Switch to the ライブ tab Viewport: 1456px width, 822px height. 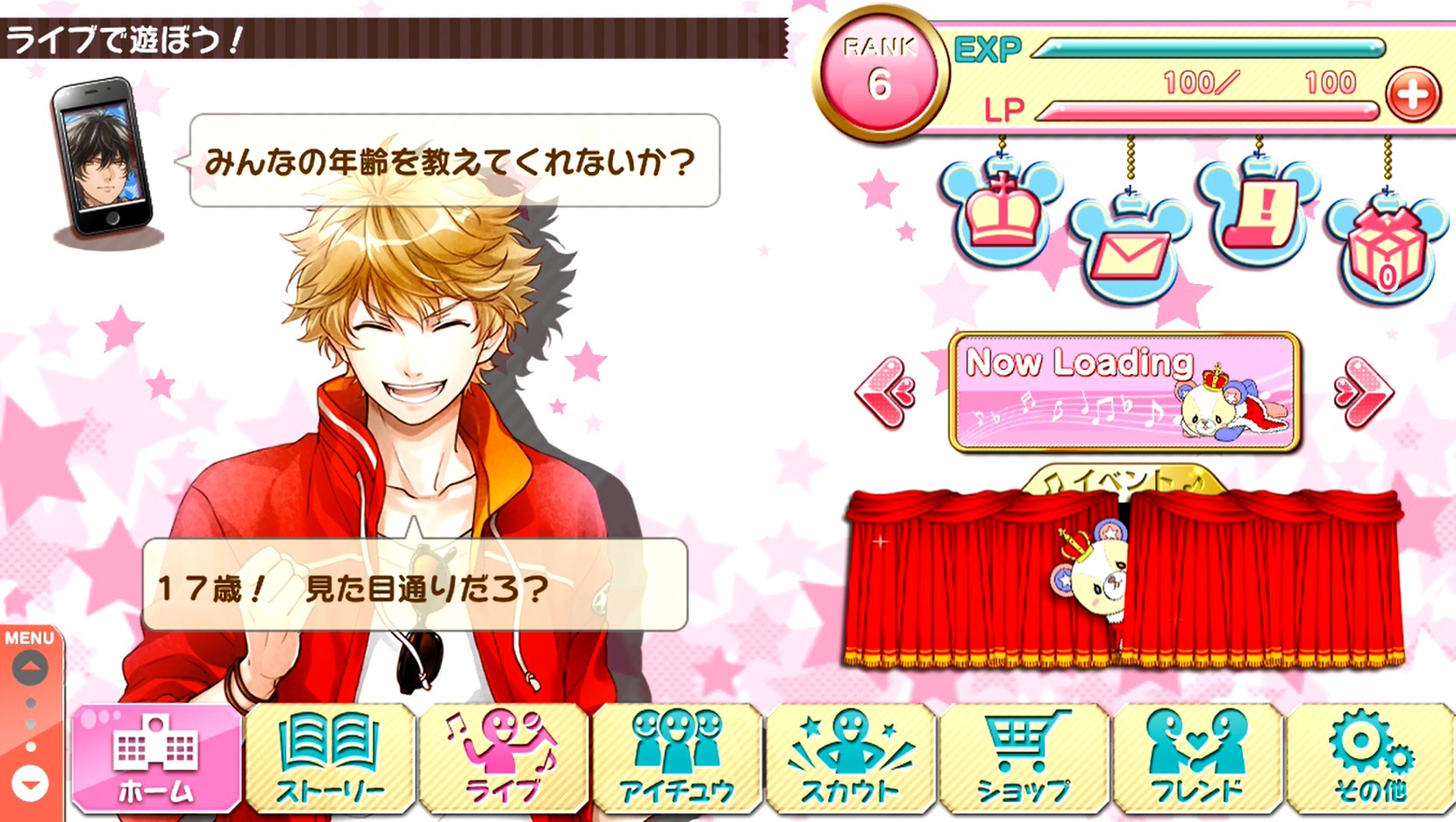[x=503, y=759]
